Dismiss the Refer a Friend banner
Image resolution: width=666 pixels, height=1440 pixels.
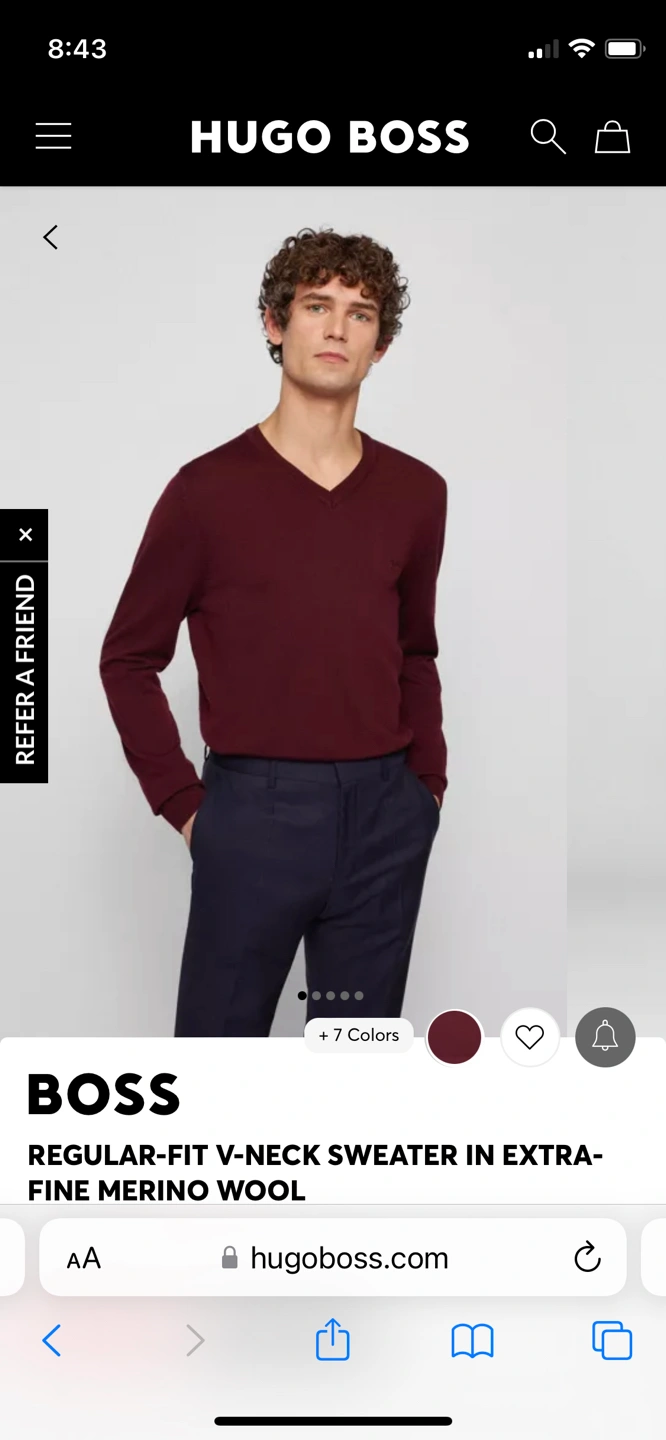pyautogui.click(x=25, y=535)
